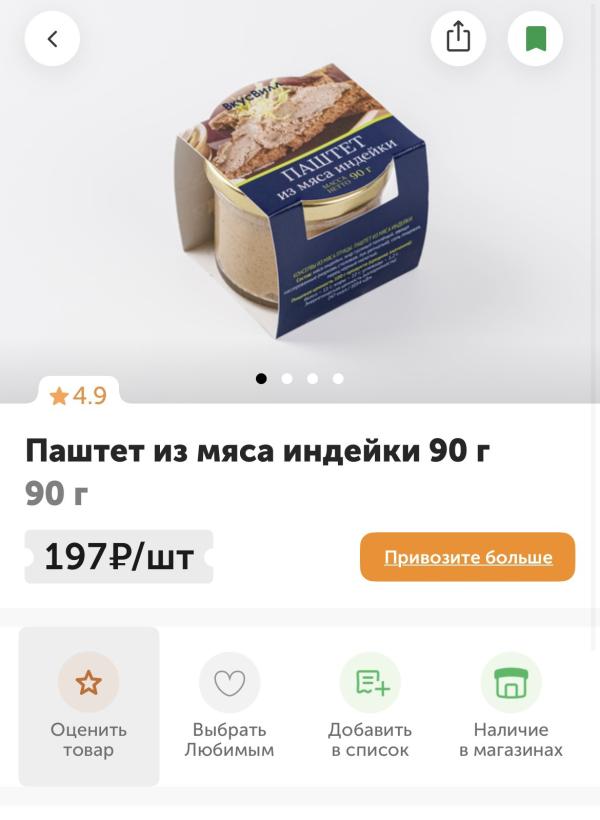Share this turkey pâté product

pyautogui.click(x=458, y=38)
